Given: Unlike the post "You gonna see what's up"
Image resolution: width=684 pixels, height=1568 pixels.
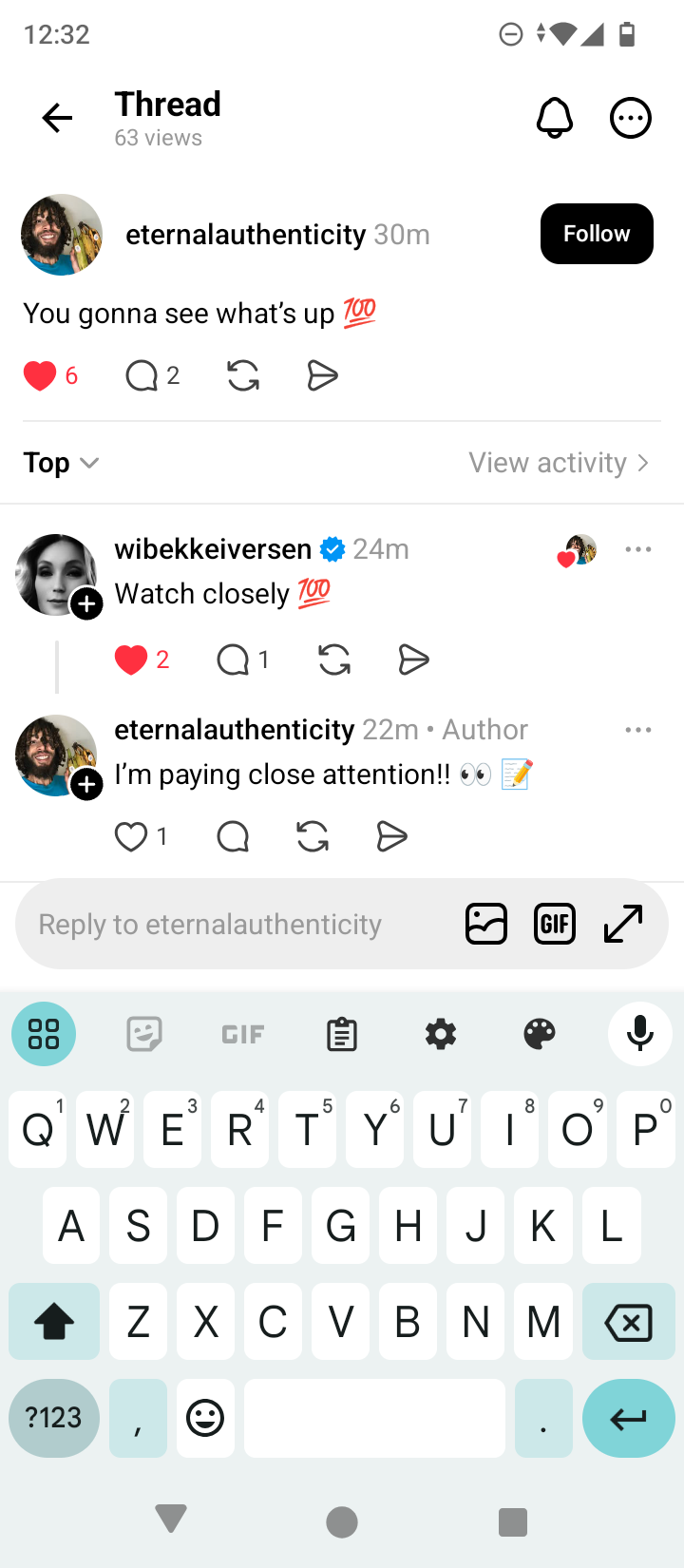Looking at the screenshot, I should coord(40,376).
